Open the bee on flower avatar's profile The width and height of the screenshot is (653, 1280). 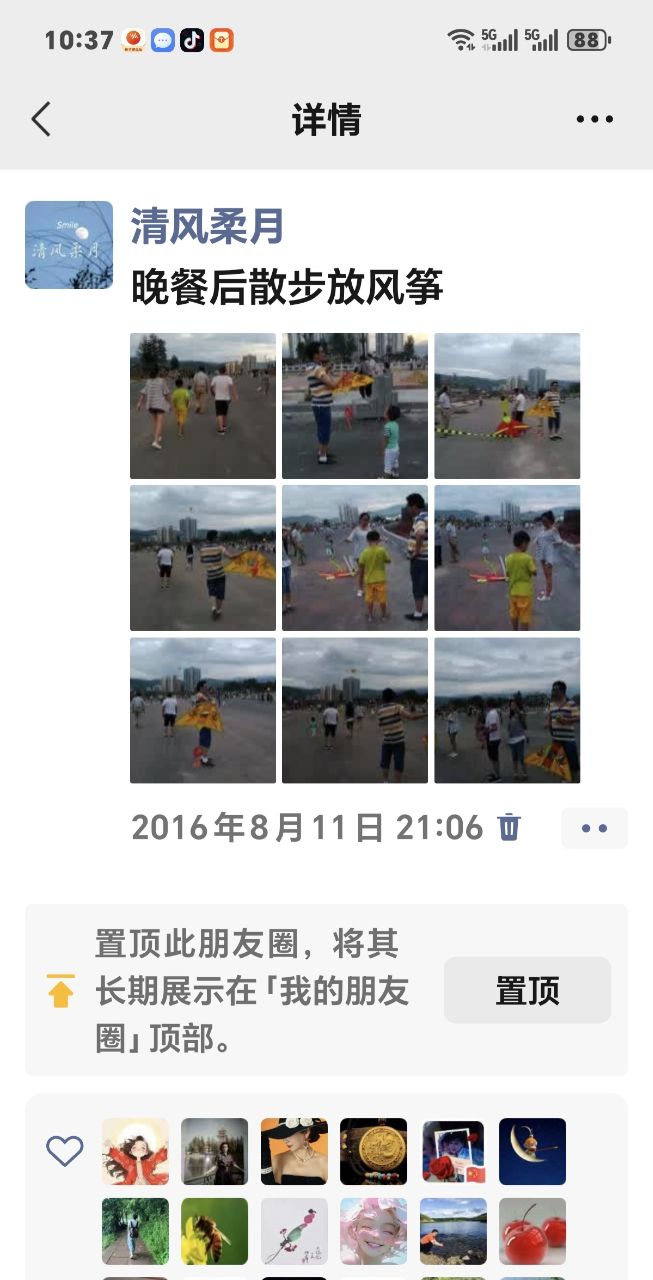coord(214,1231)
